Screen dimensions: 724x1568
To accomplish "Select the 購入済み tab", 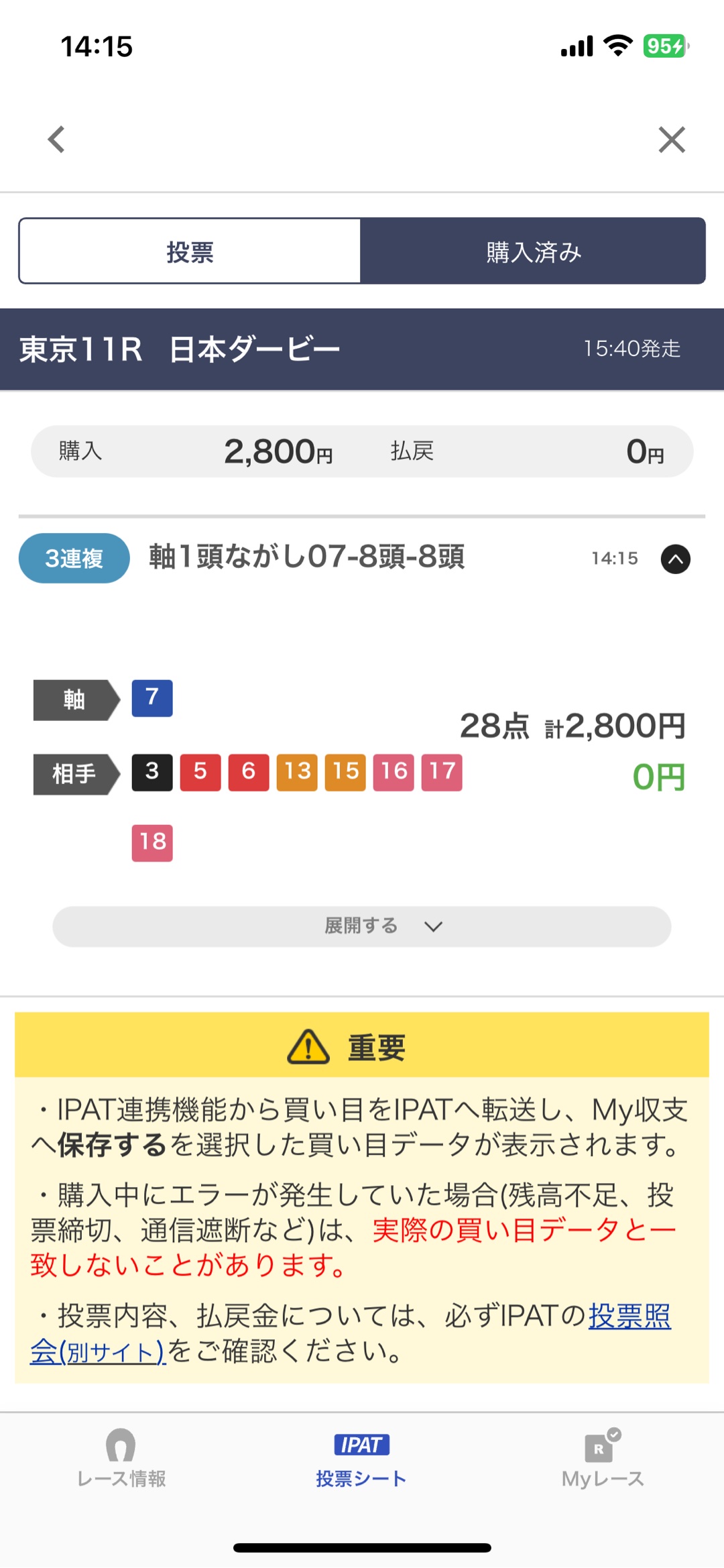I will tap(533, 251).
